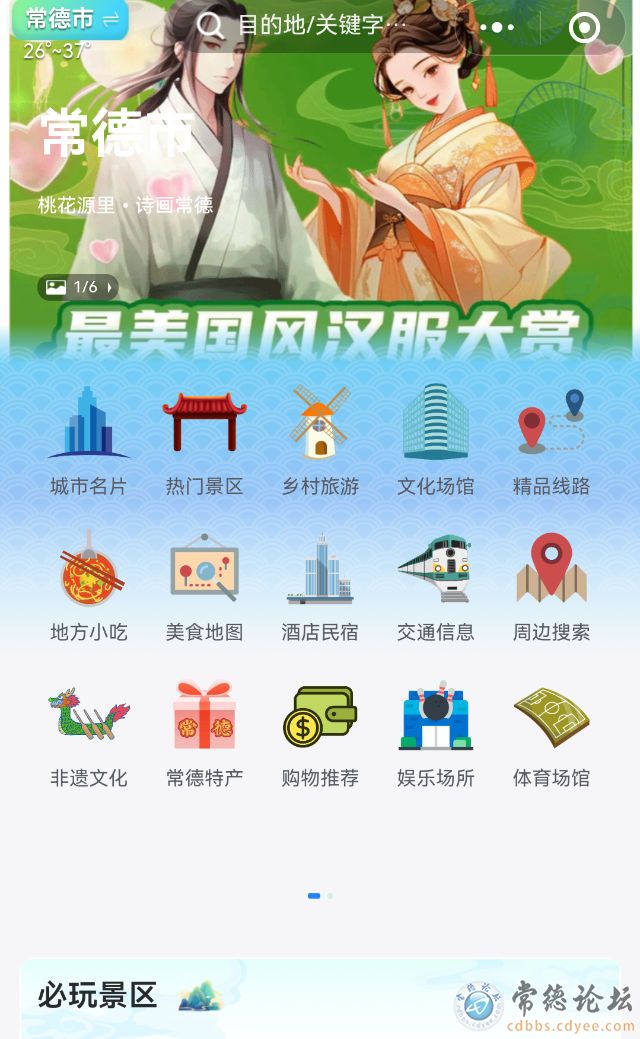640x1039 pixels.
Task: View 精品线路 routes
Action: coord(551,441)
